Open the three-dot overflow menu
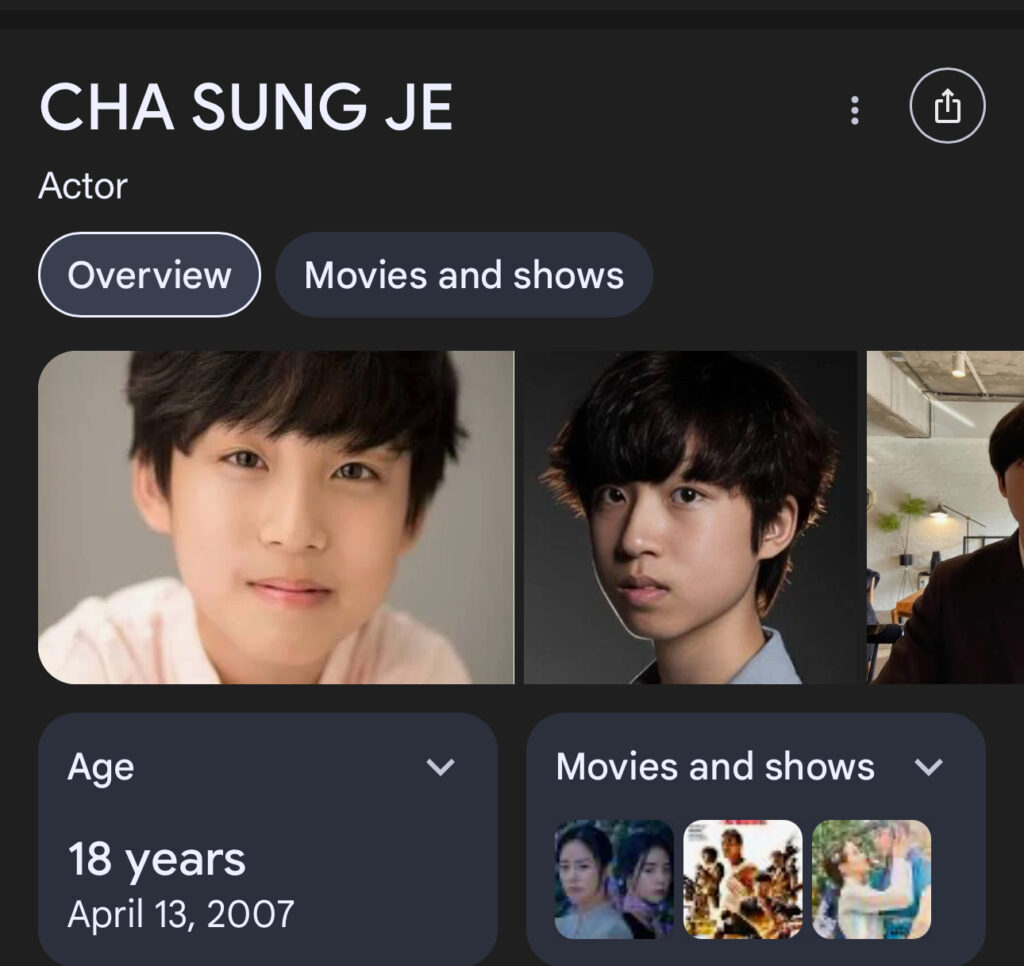1024x966 pixels. pos(854,110)
